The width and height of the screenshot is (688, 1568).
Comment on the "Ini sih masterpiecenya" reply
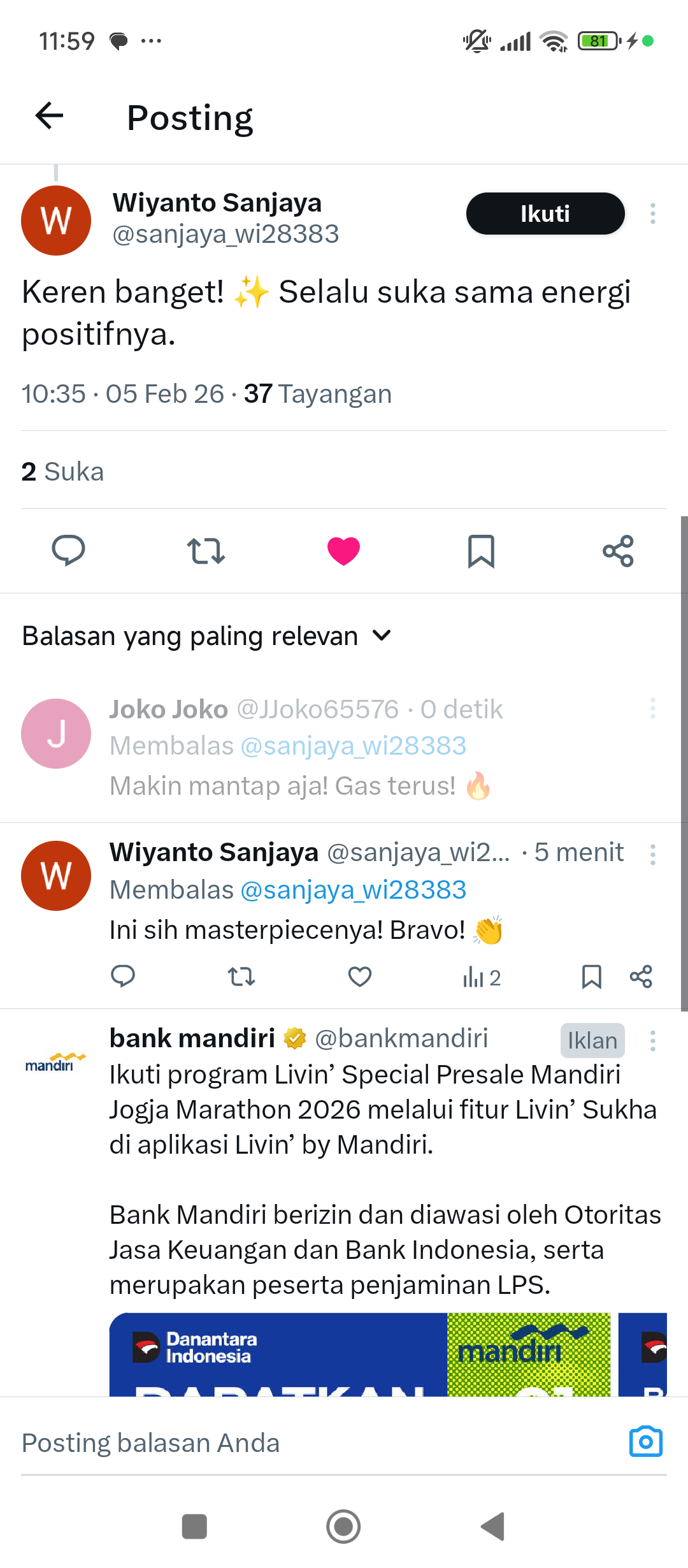(x=123, y=976)
